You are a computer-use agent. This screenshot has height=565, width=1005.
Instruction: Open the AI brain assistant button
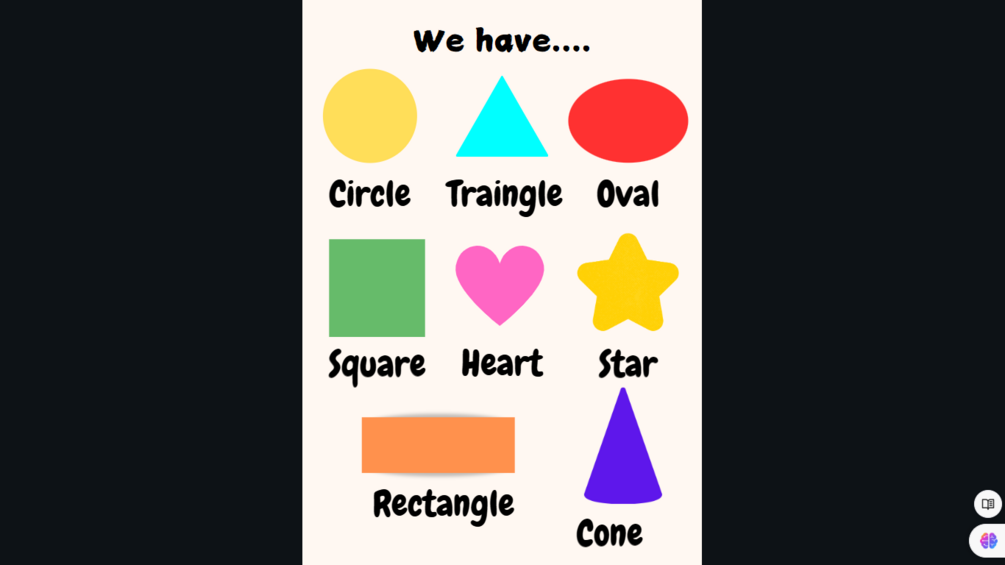point(988,541)
